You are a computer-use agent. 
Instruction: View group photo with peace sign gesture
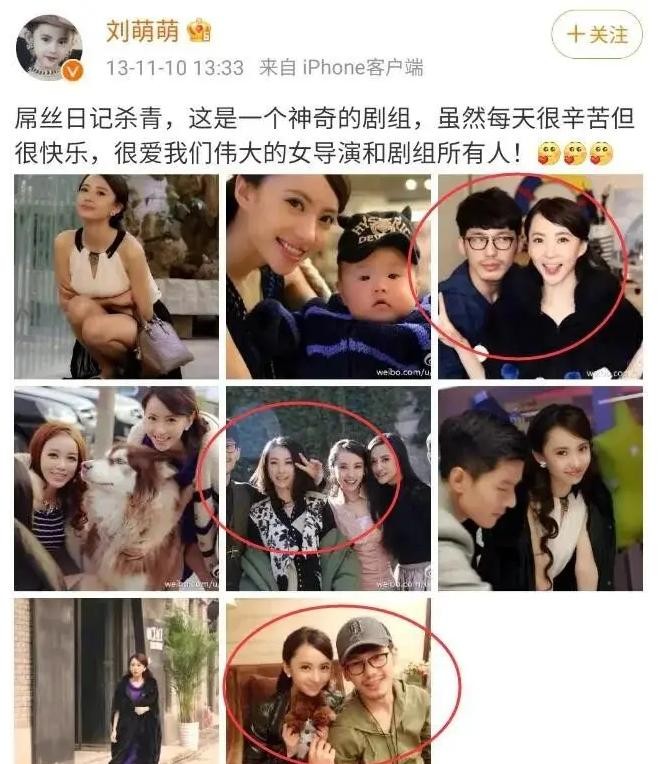point(328,488)
